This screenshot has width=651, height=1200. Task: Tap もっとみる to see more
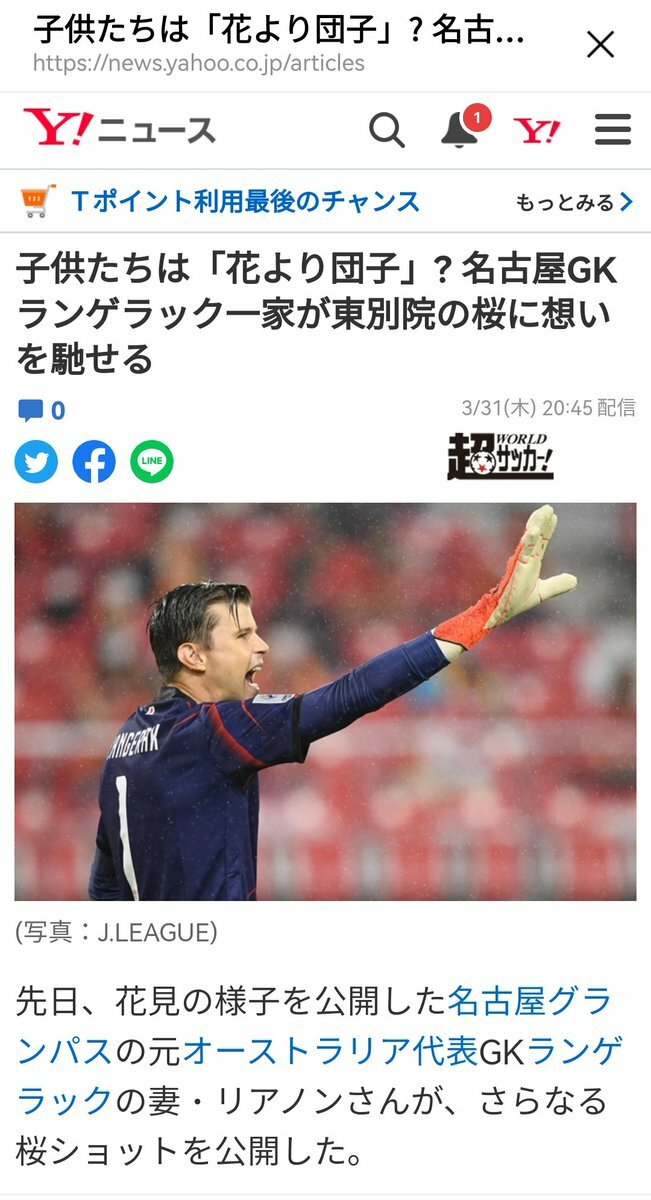point(574,203)
